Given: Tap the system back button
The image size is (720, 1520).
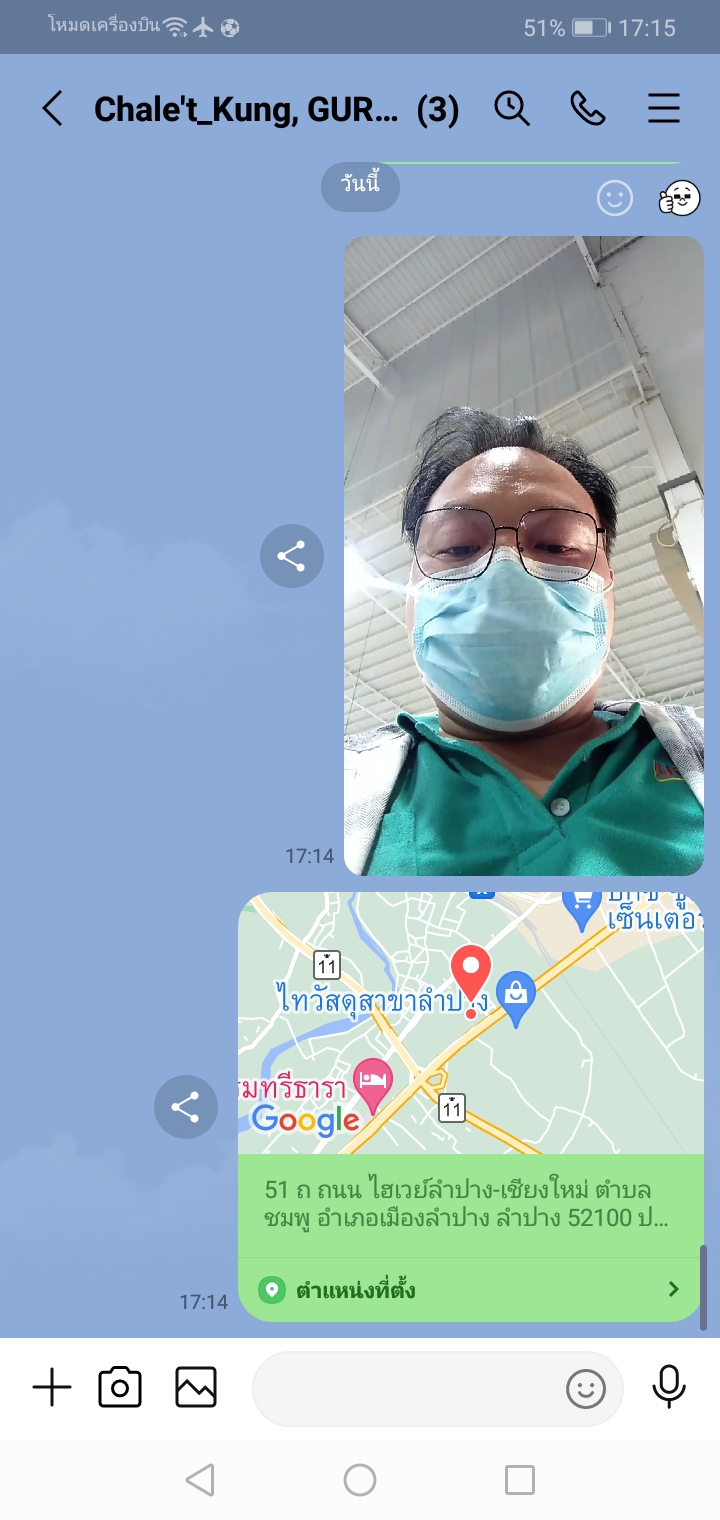Looking at the screenshot, I should click(200, 1480).
